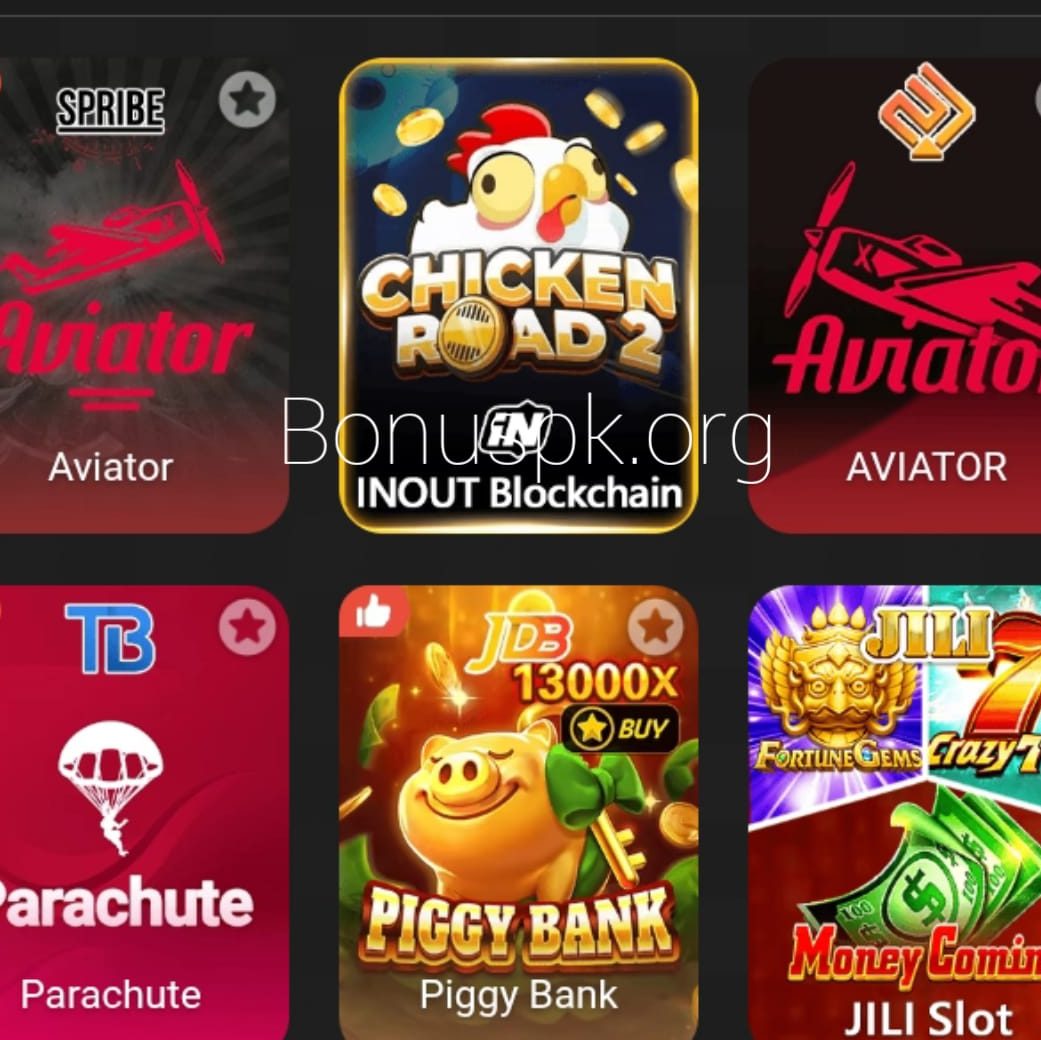Launch the AVIATOR tile with orange logo
This screenshot has width=1041, height=1040.
click(900, 300)
